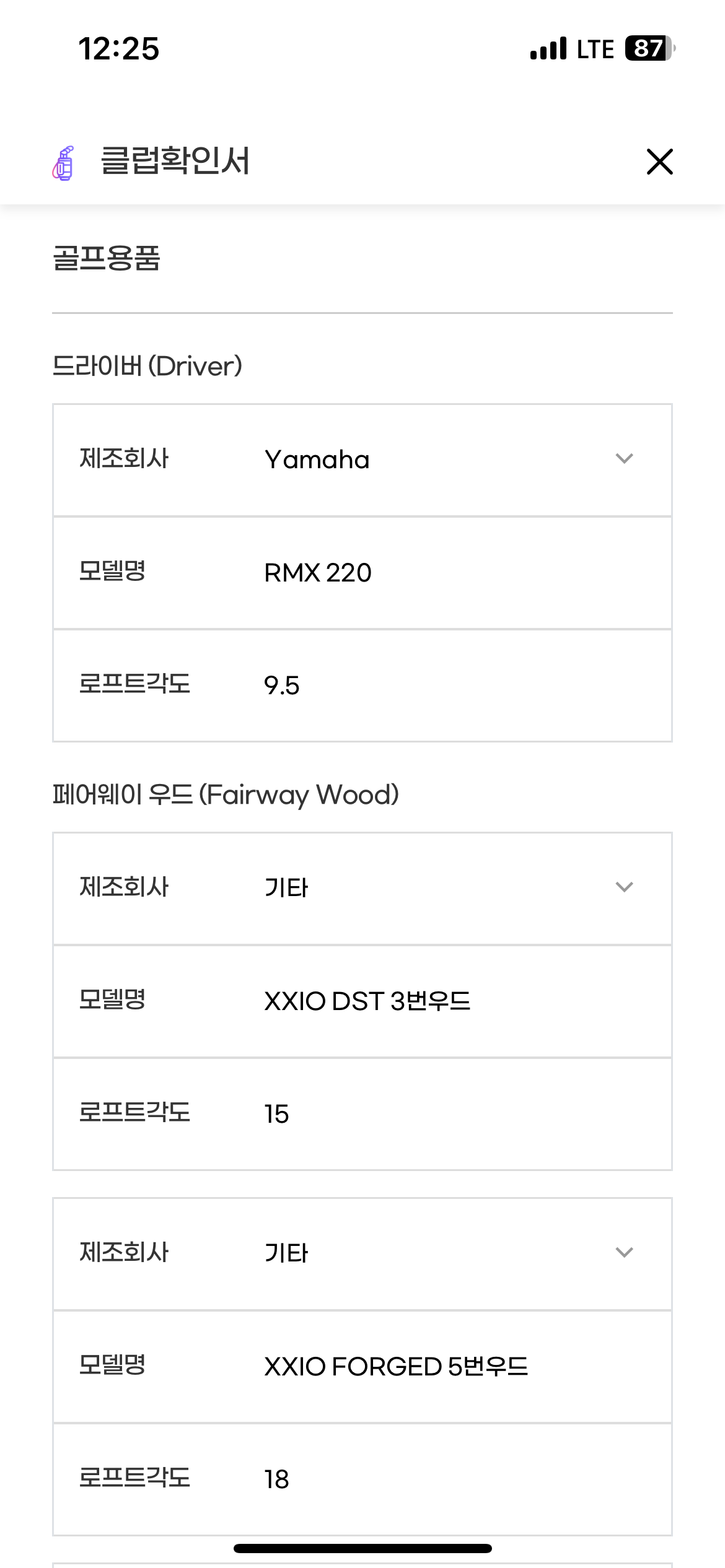Edit model name XXIO DST 3번우드
Viewport: 725px width, 1568px height.
(362, 1001)
